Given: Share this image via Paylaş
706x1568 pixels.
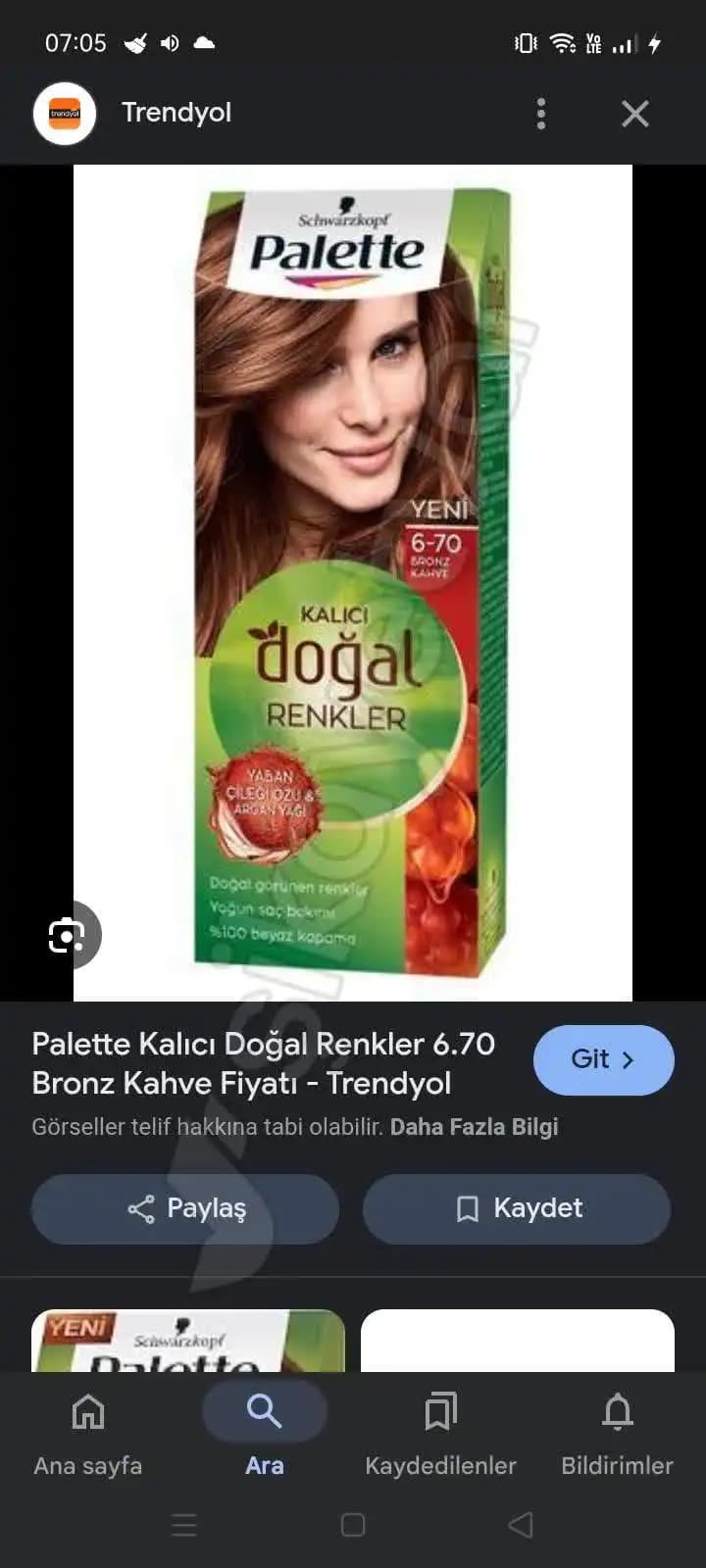Looking at the screenshot, I should pyautogui.click(x=185, y=1208).
